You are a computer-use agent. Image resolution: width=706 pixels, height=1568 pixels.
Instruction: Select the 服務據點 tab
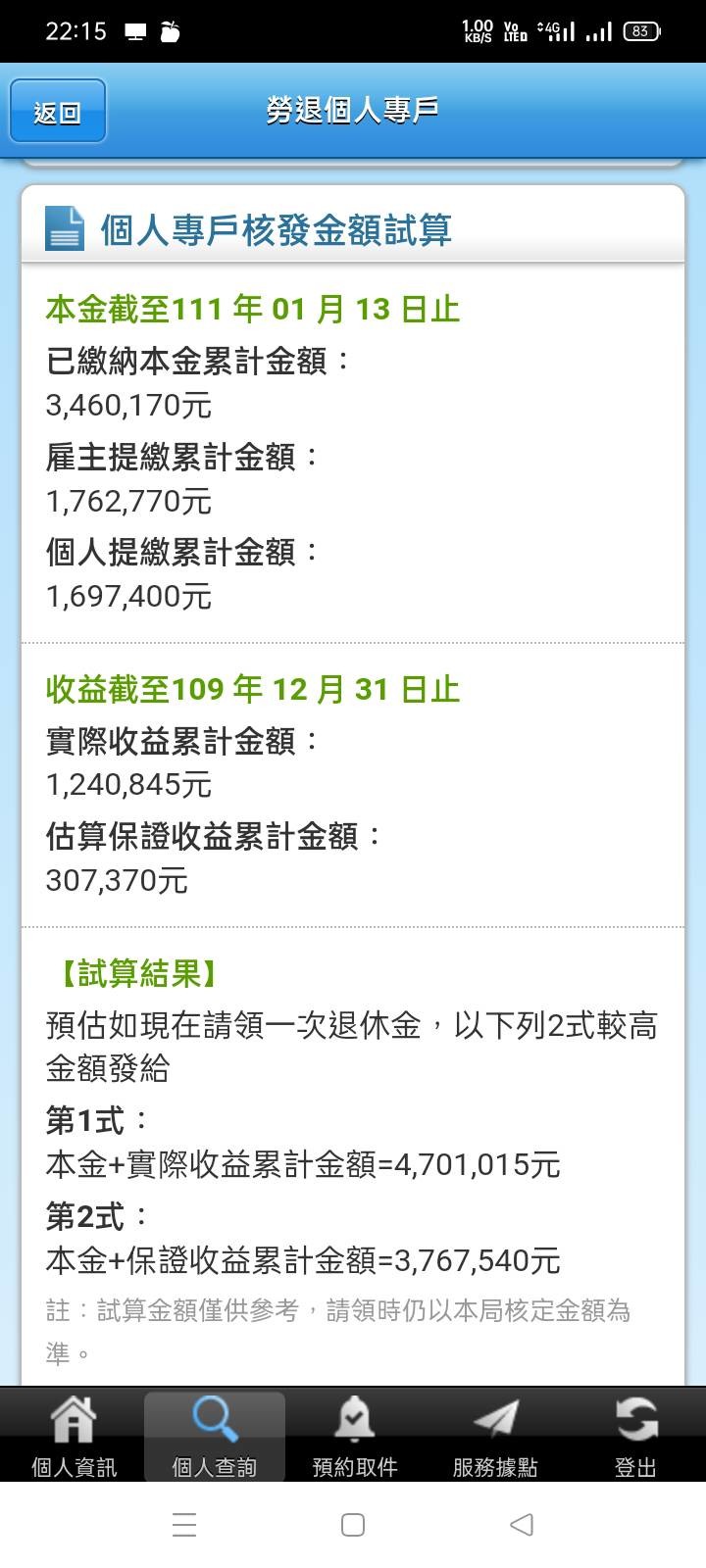[x=495, y=1436]
